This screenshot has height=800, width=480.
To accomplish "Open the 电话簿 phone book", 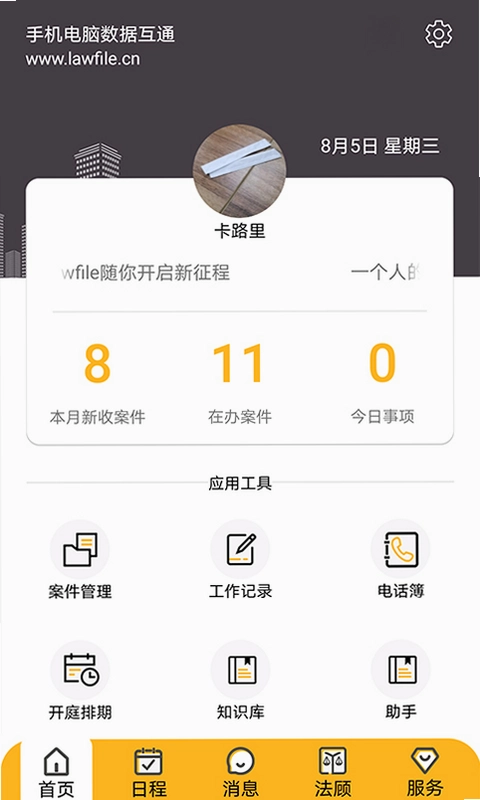I will pyautogui.click(x=400, y=560).
